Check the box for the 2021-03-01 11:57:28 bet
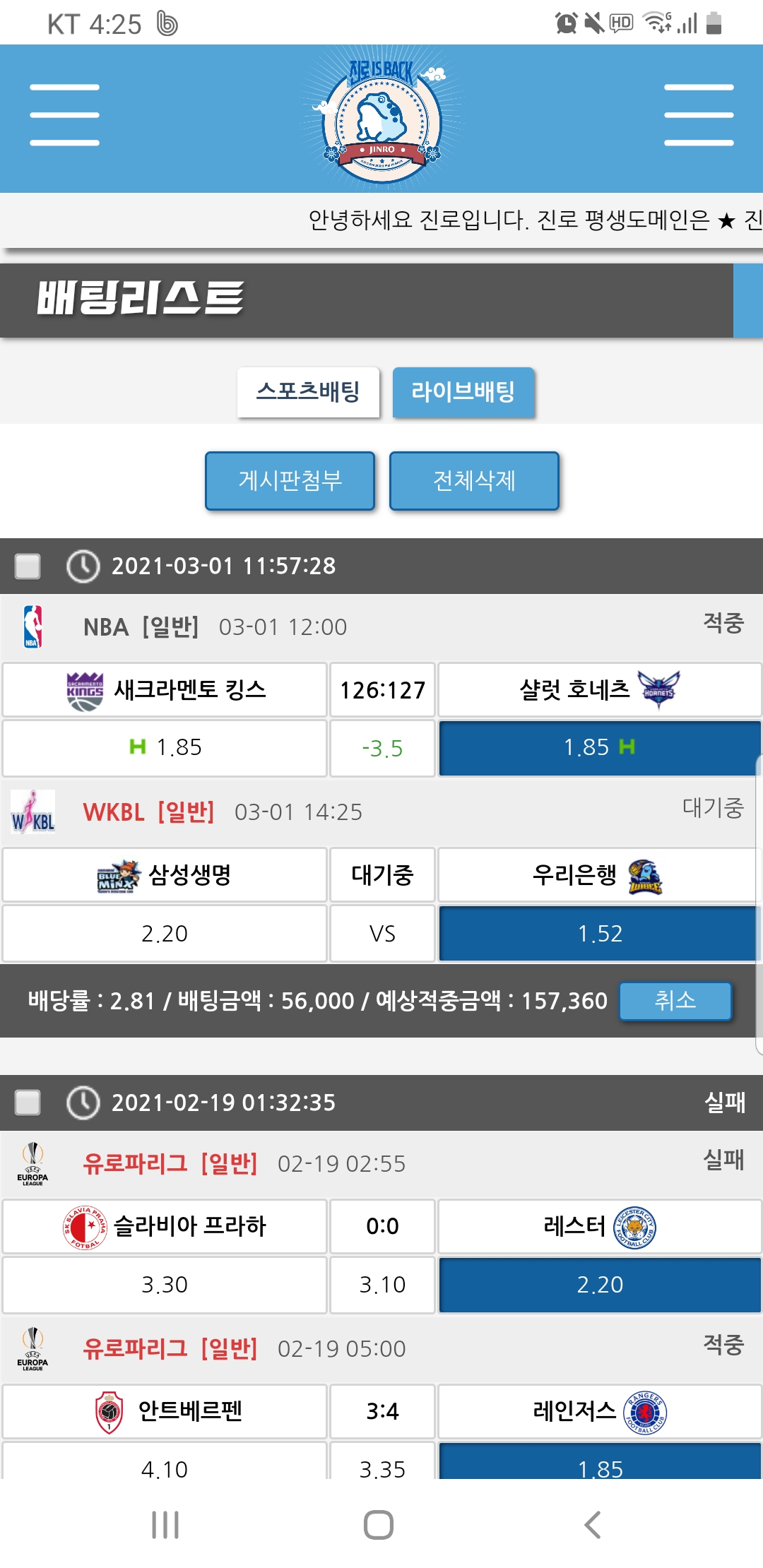 (28, 566)
